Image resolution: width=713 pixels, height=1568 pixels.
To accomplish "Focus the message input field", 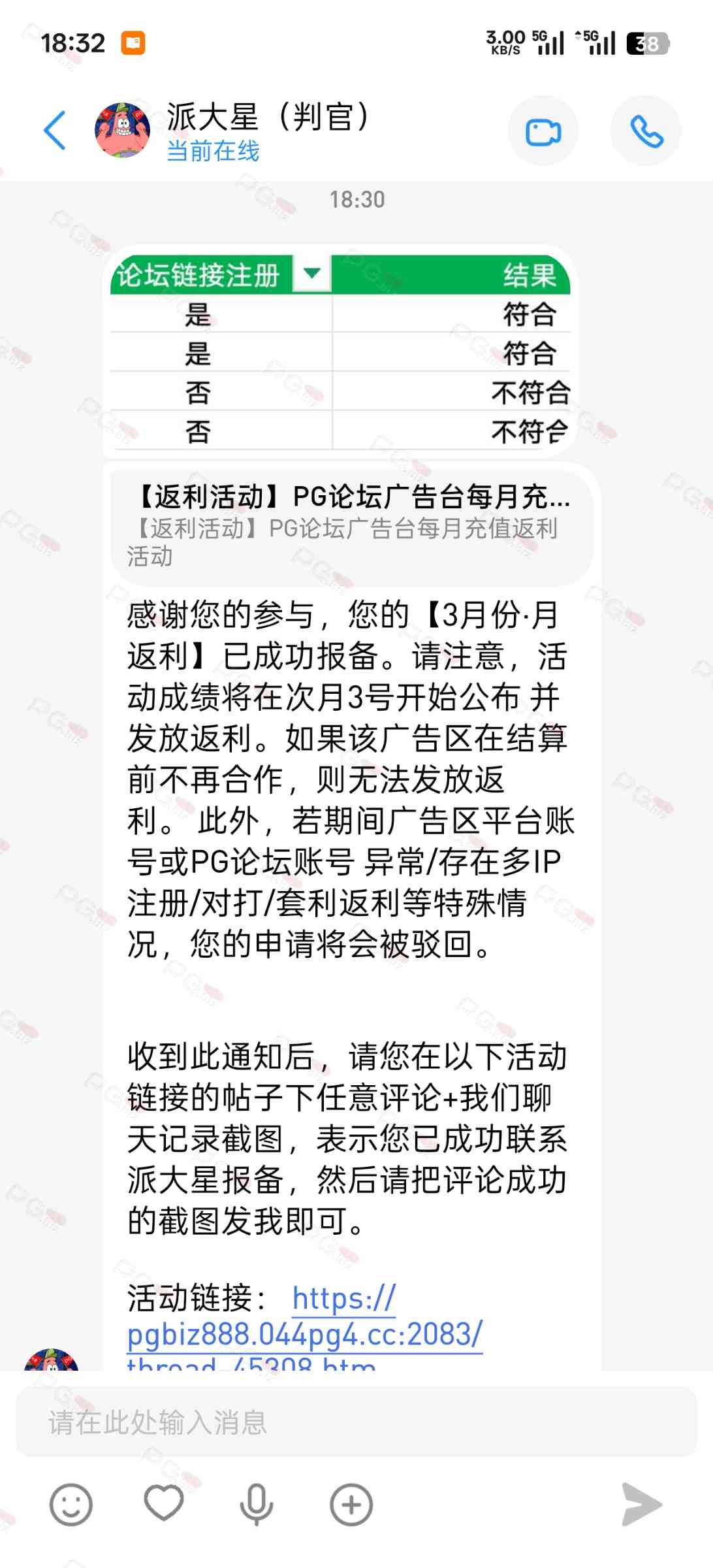I will (356, 1422).
